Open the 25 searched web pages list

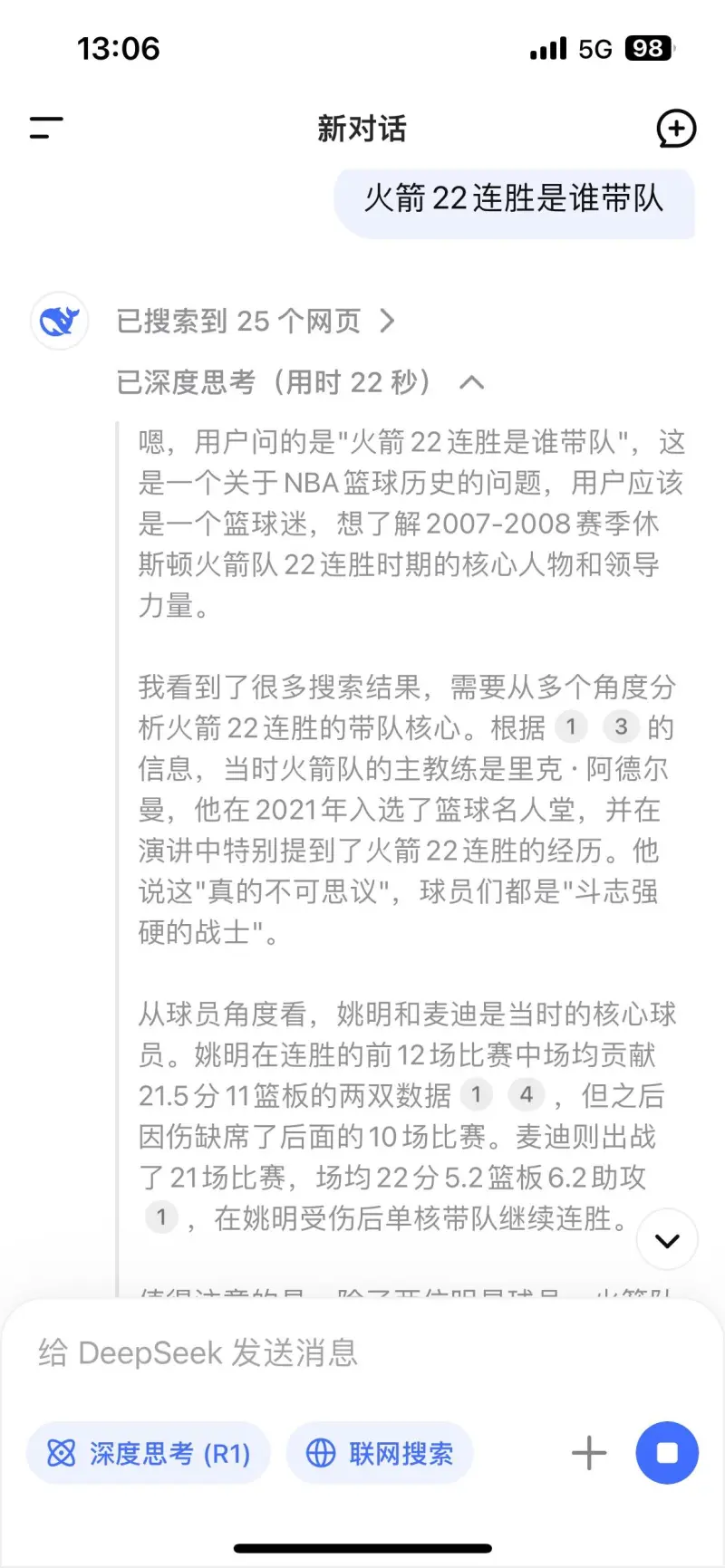point(256,321)
